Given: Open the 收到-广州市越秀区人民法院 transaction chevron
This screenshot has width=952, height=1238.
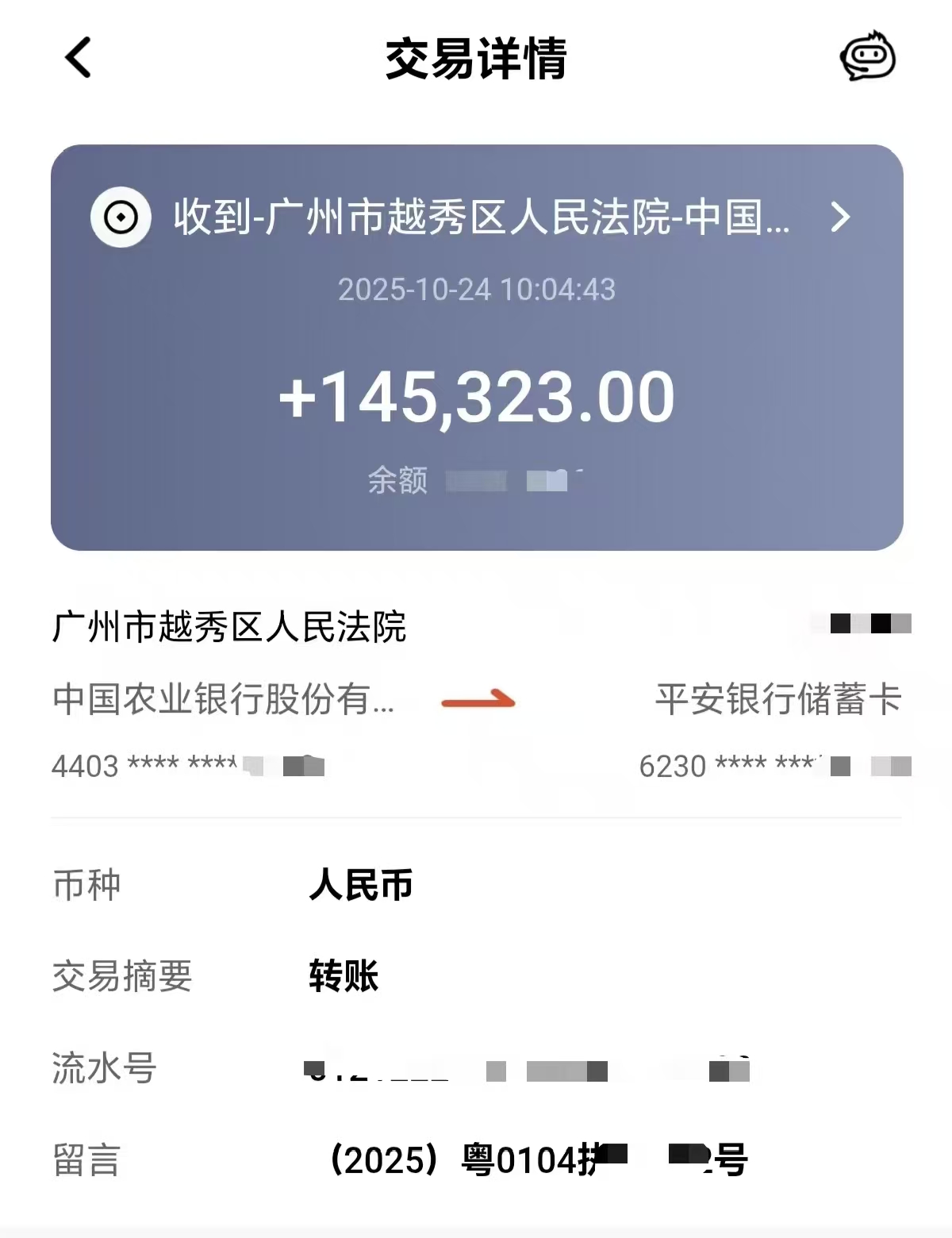Looking at the screenshot, I should click(x=840, y=217).
